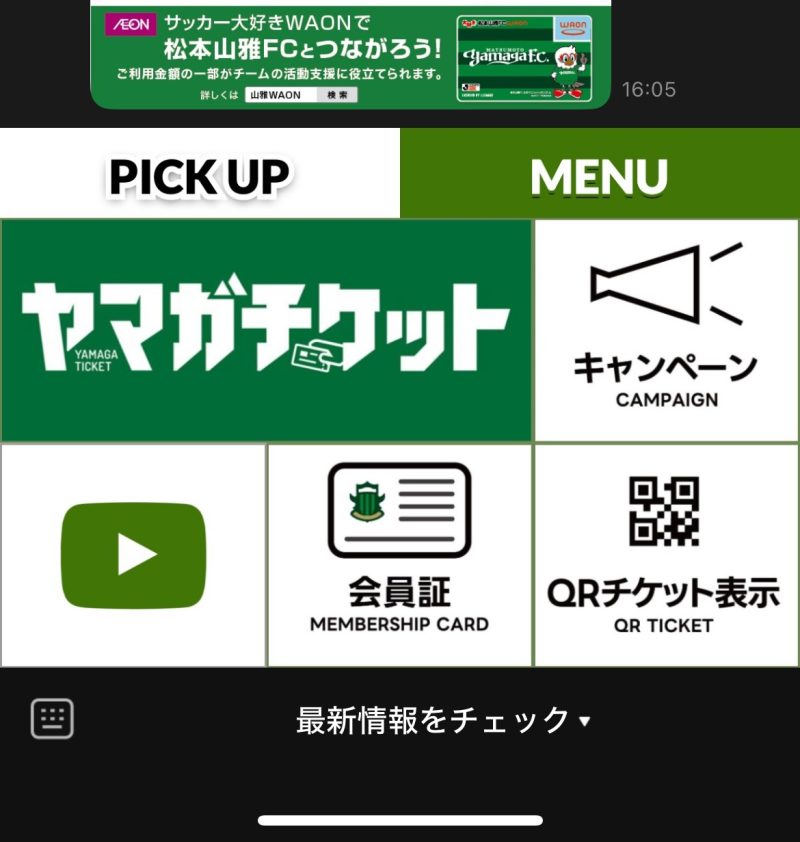Open the Yamaga Ticket tile
The height and width of the screenshot is (842, 800).
coord(266,331)
